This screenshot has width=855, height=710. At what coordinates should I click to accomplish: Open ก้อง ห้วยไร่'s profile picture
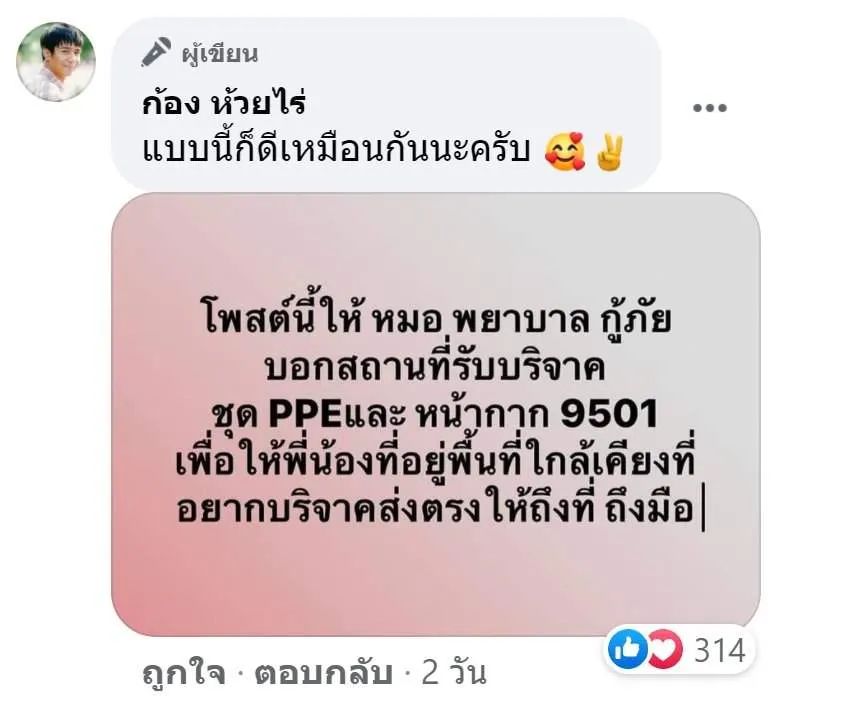(x=55, y=62)
